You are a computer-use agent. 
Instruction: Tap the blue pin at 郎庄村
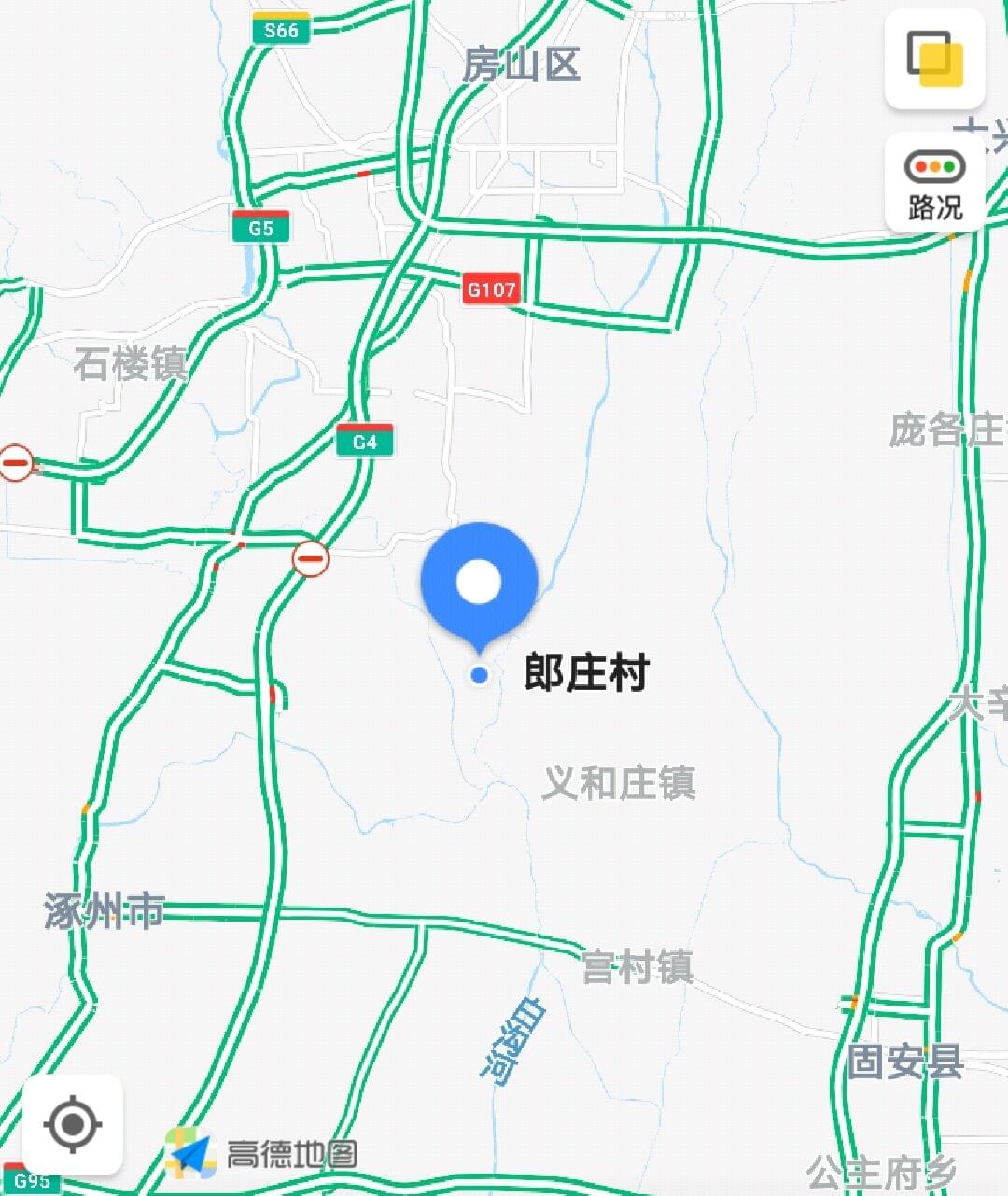479,584
